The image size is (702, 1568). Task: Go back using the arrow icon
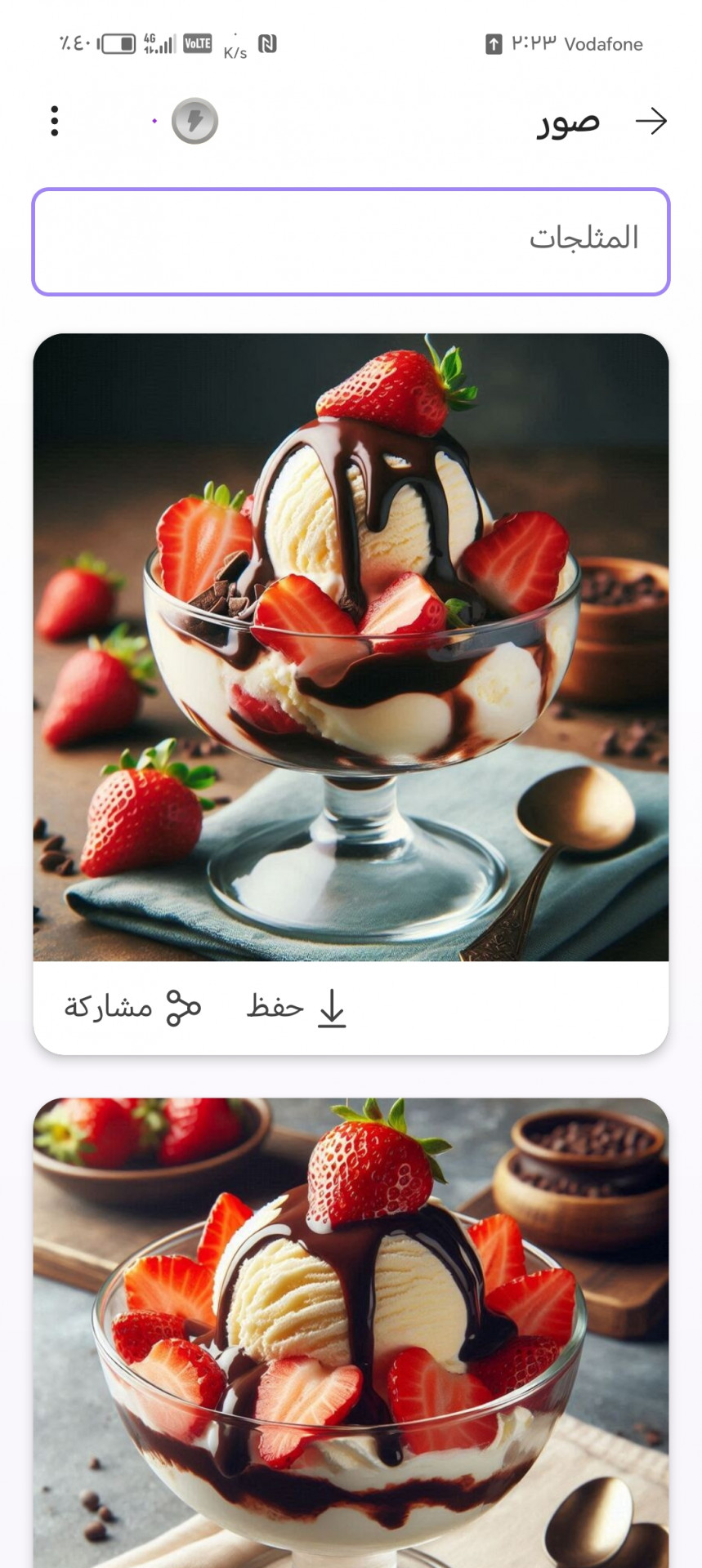click(651, 121)
